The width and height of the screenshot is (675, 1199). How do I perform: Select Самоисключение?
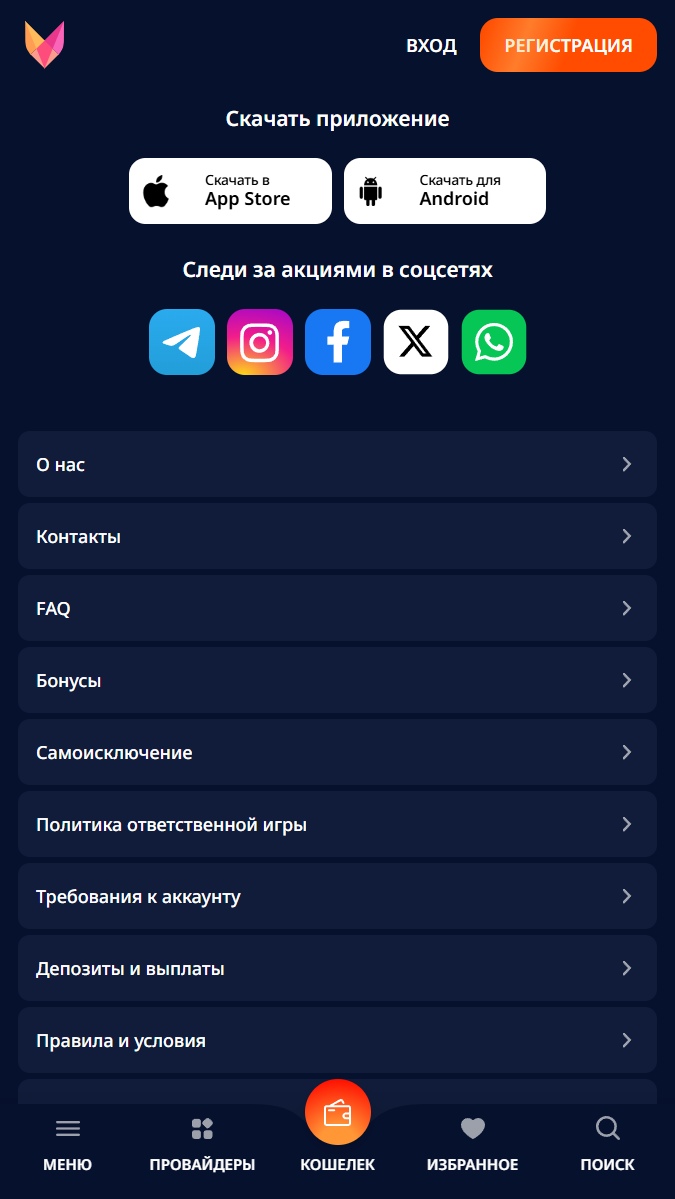[x=337, y=752]
